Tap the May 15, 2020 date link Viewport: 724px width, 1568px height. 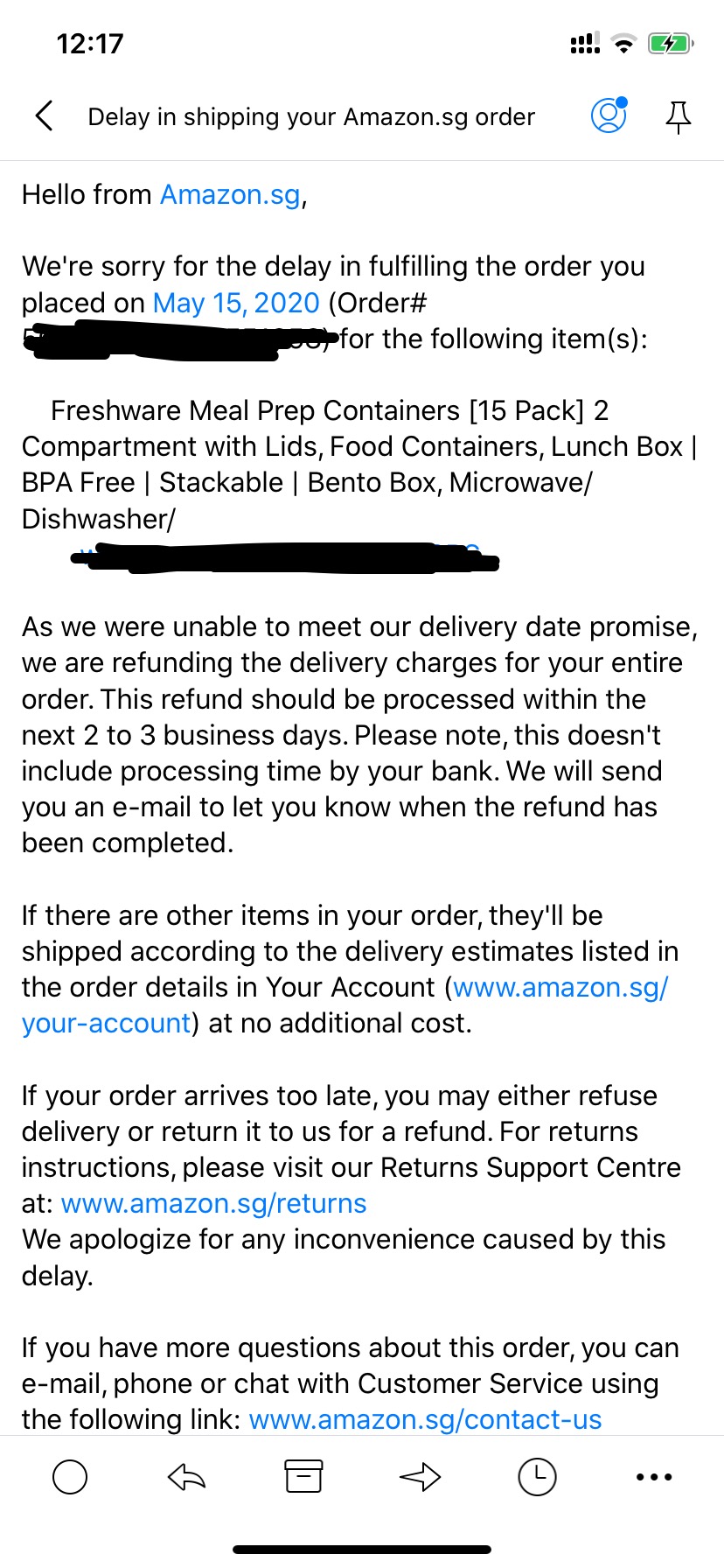coord(236,303)
